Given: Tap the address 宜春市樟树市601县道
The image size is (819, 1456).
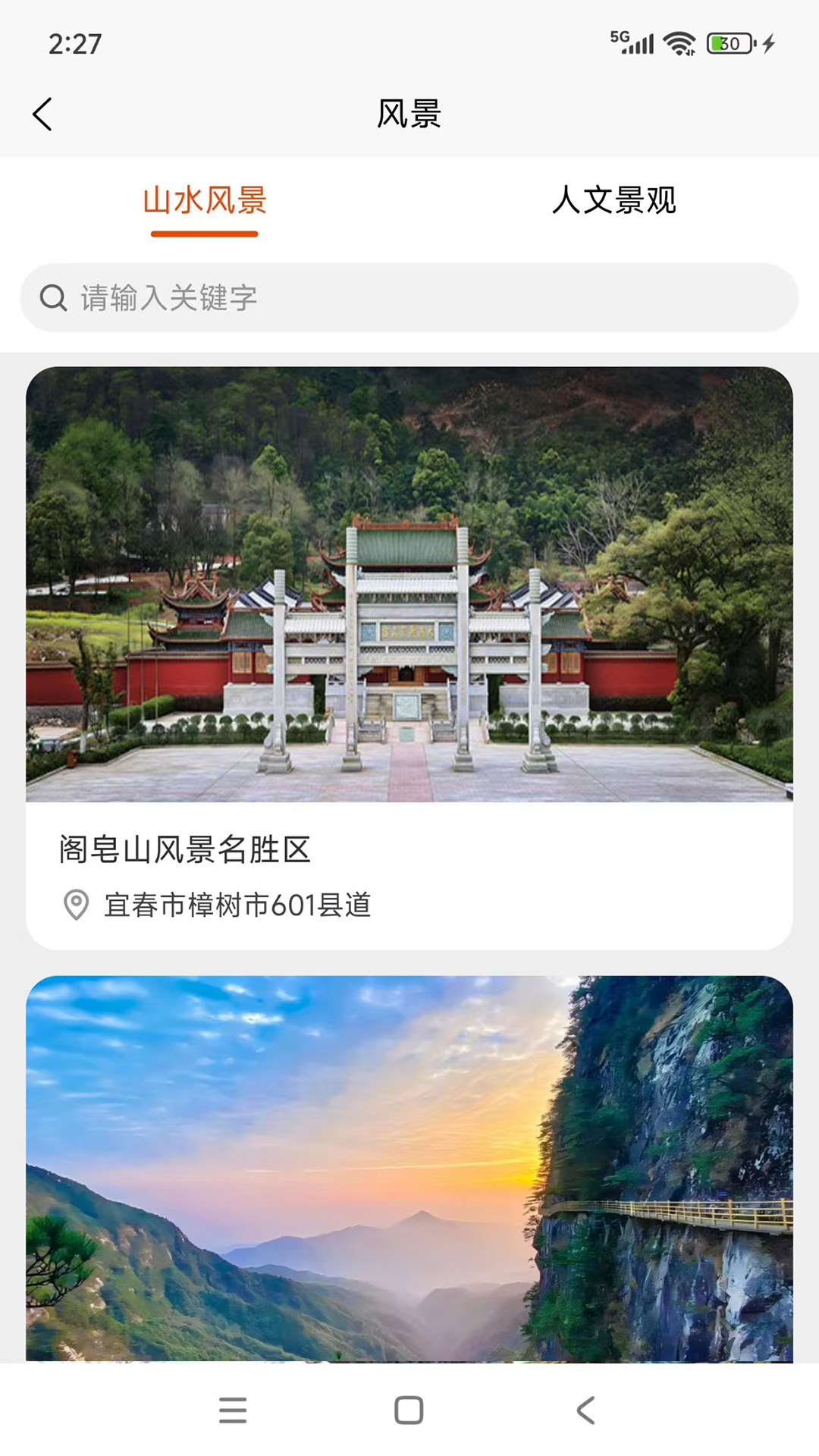Looking at the screenshot, I should click(x=239, y=904).
